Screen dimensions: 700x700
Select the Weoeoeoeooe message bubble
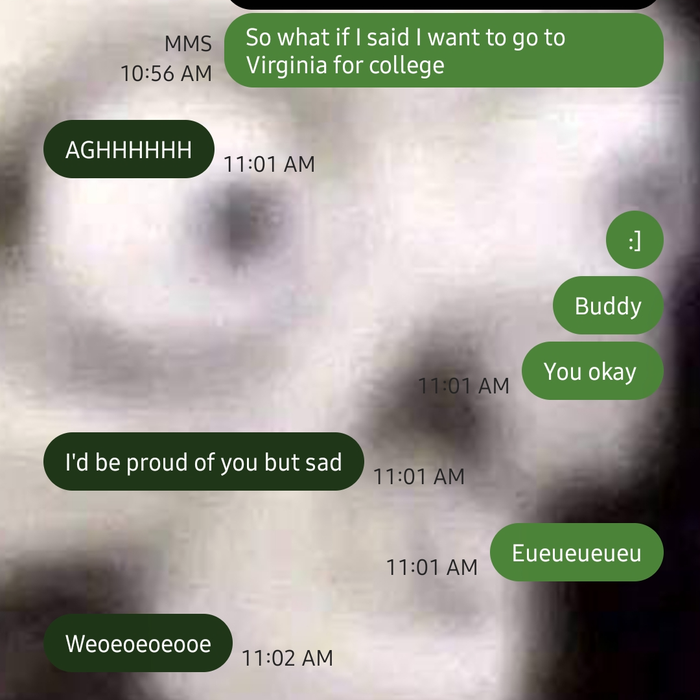click(x=138, y=643)
